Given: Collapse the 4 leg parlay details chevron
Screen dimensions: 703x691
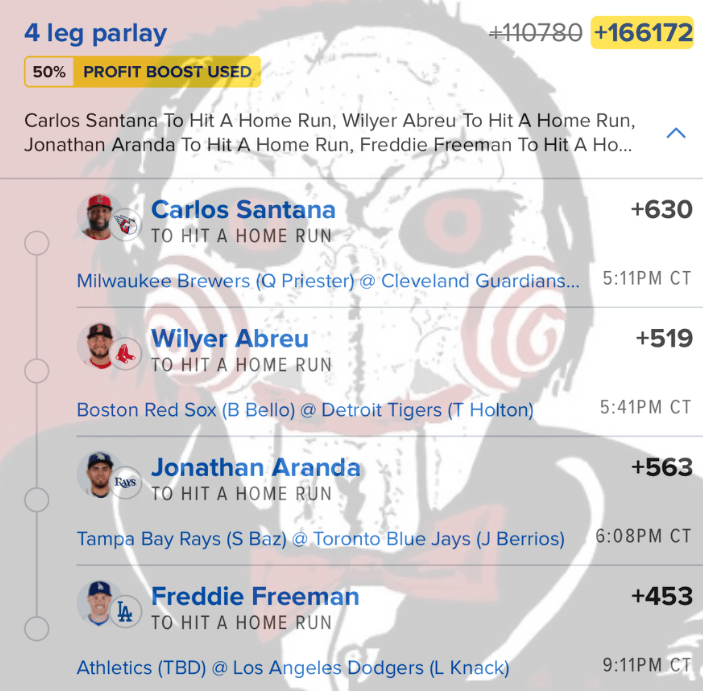Looking at the screenshot, I should click(x=676, y=133).
